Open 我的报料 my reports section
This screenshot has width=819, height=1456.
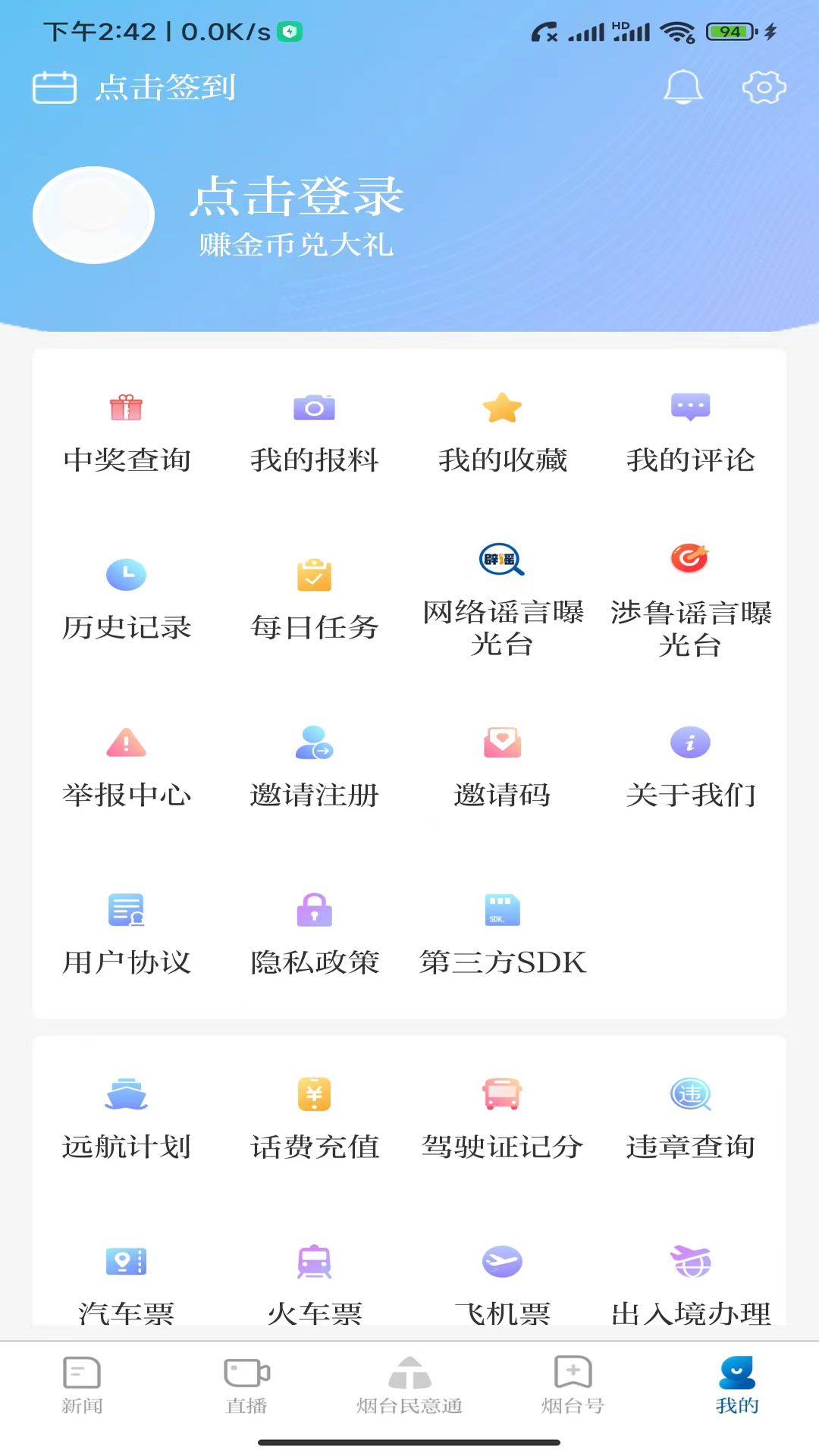coord(315,432)
